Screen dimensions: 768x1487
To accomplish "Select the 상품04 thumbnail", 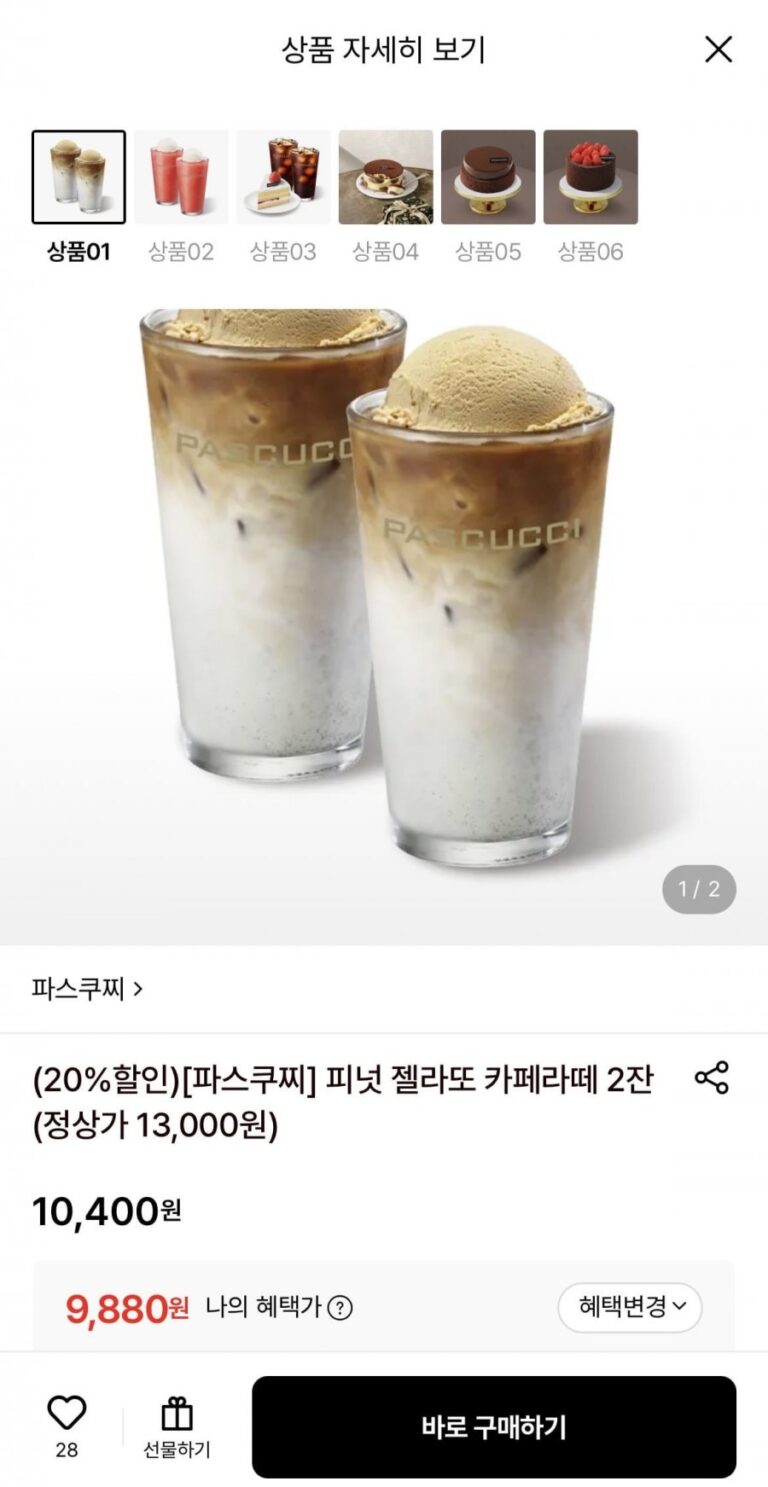I will click(386, 177).
